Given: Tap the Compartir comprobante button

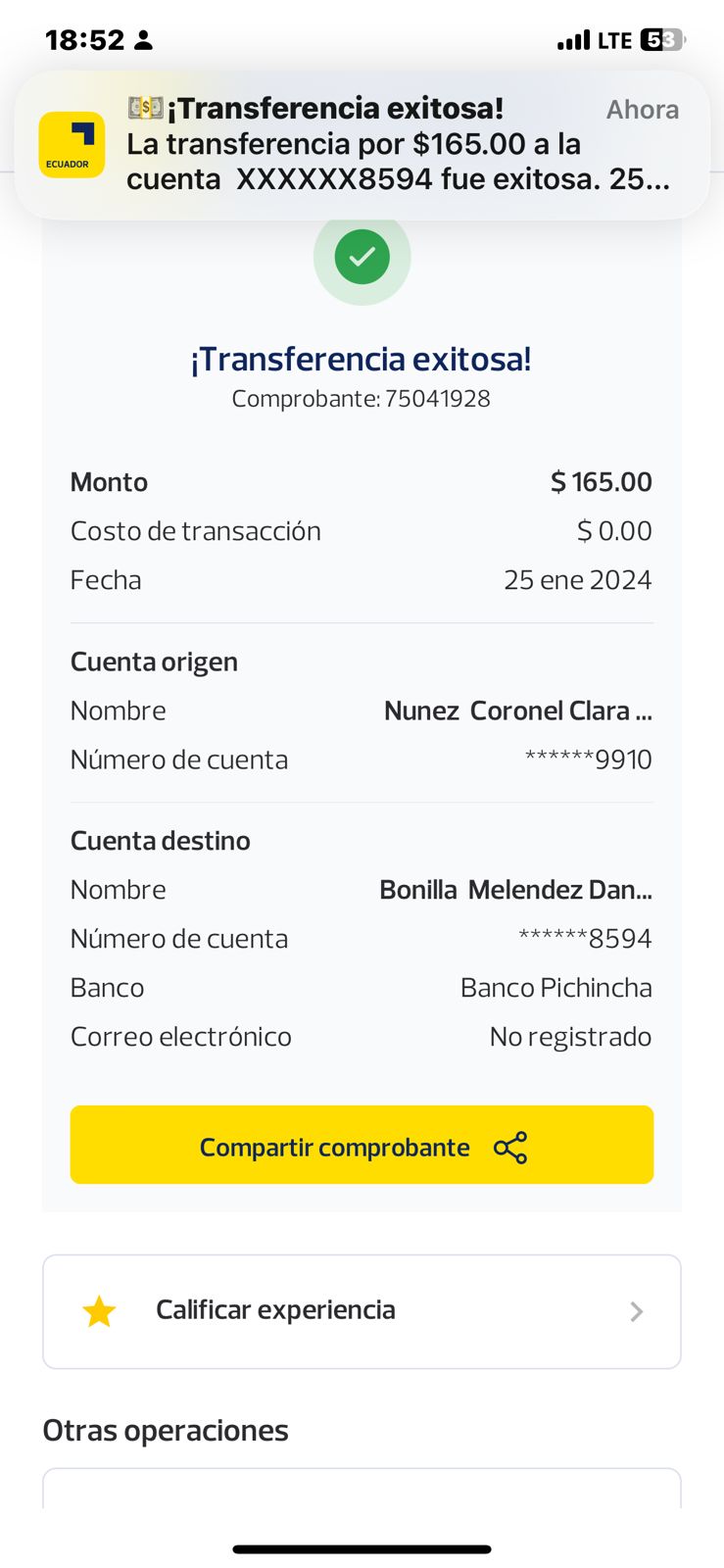Looking at the screenshot, I should click(x=362, y=1145).
